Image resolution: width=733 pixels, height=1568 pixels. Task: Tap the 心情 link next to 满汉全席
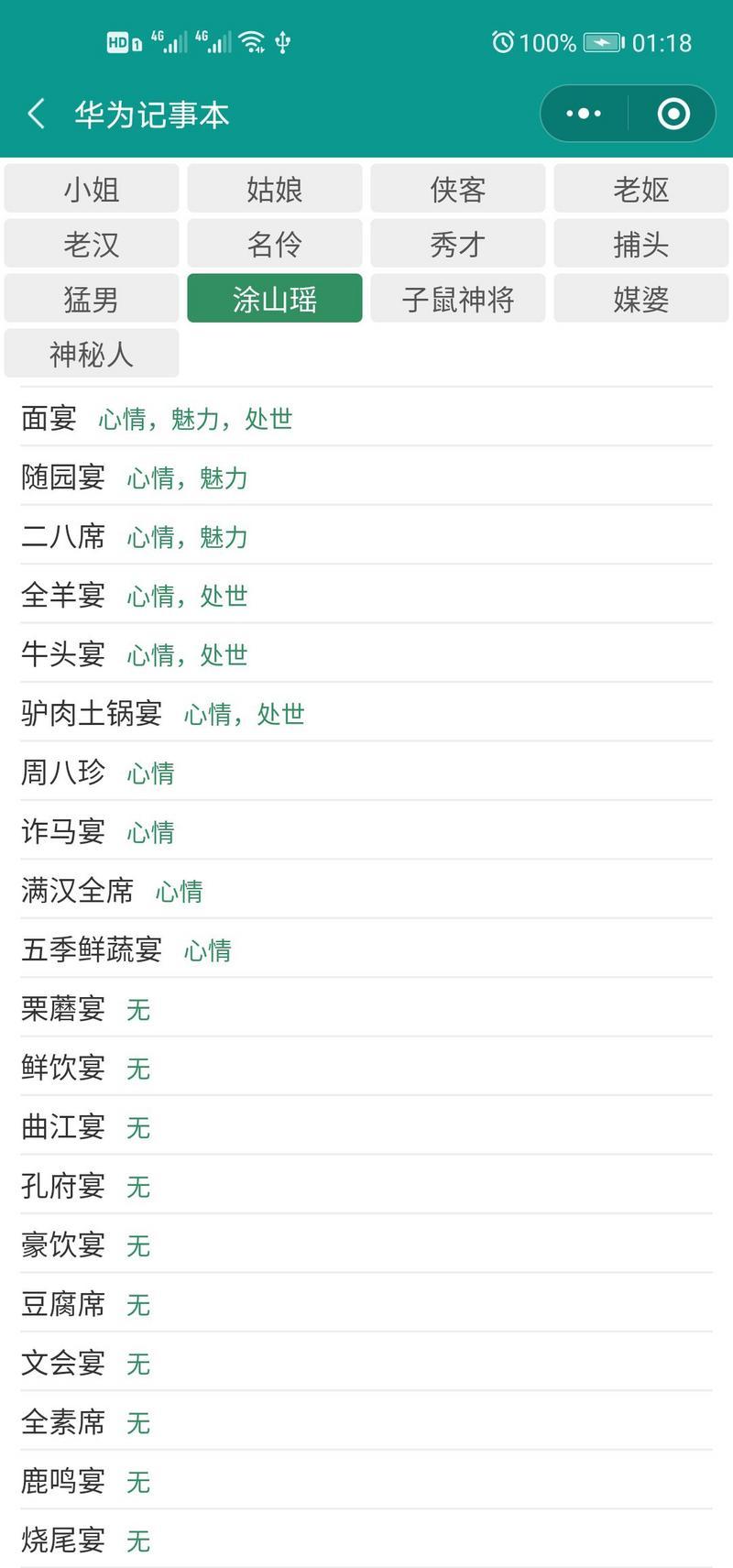point(180,891)
